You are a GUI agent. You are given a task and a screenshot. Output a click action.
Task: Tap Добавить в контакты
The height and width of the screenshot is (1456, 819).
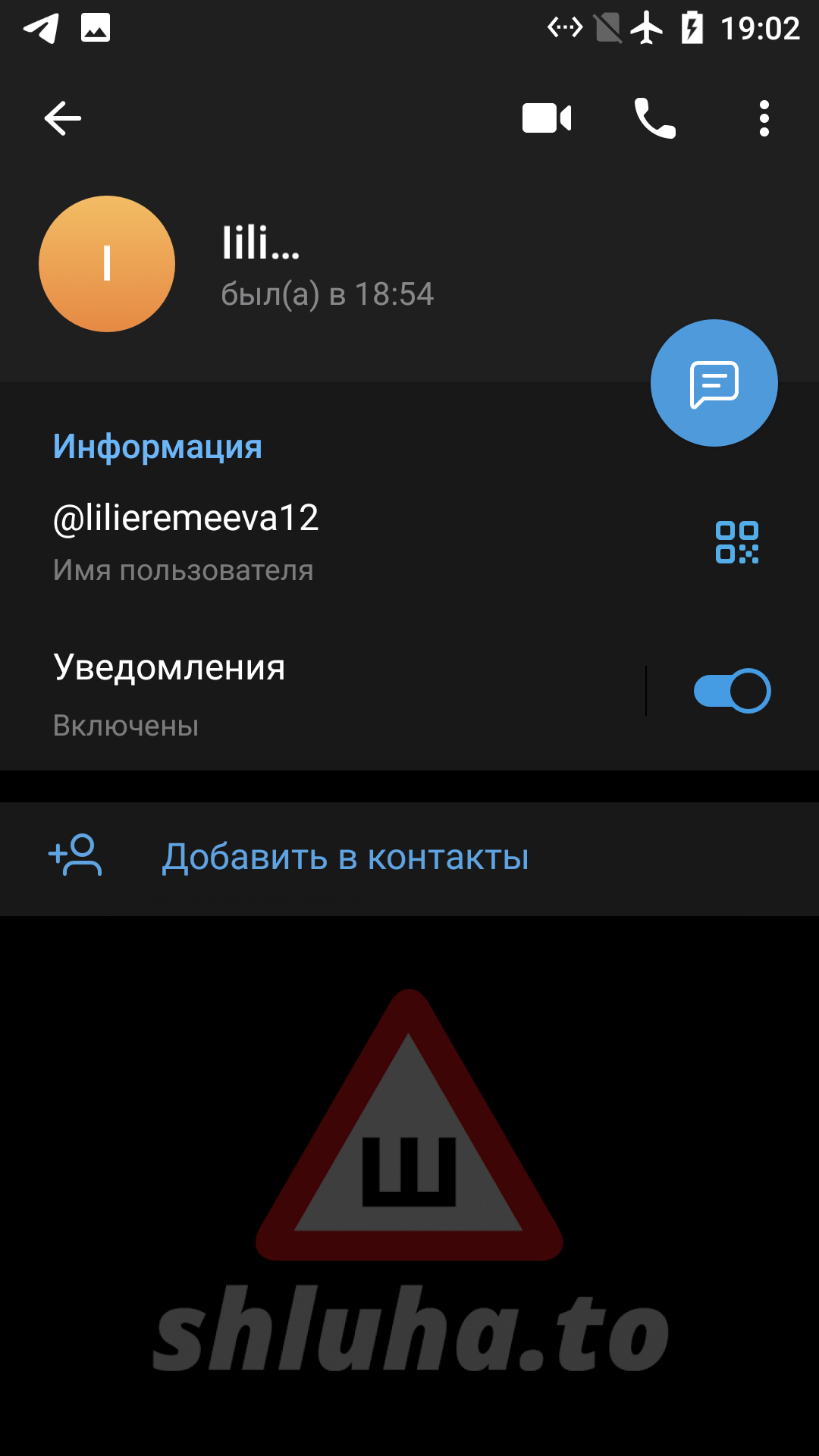coord(345,858)
